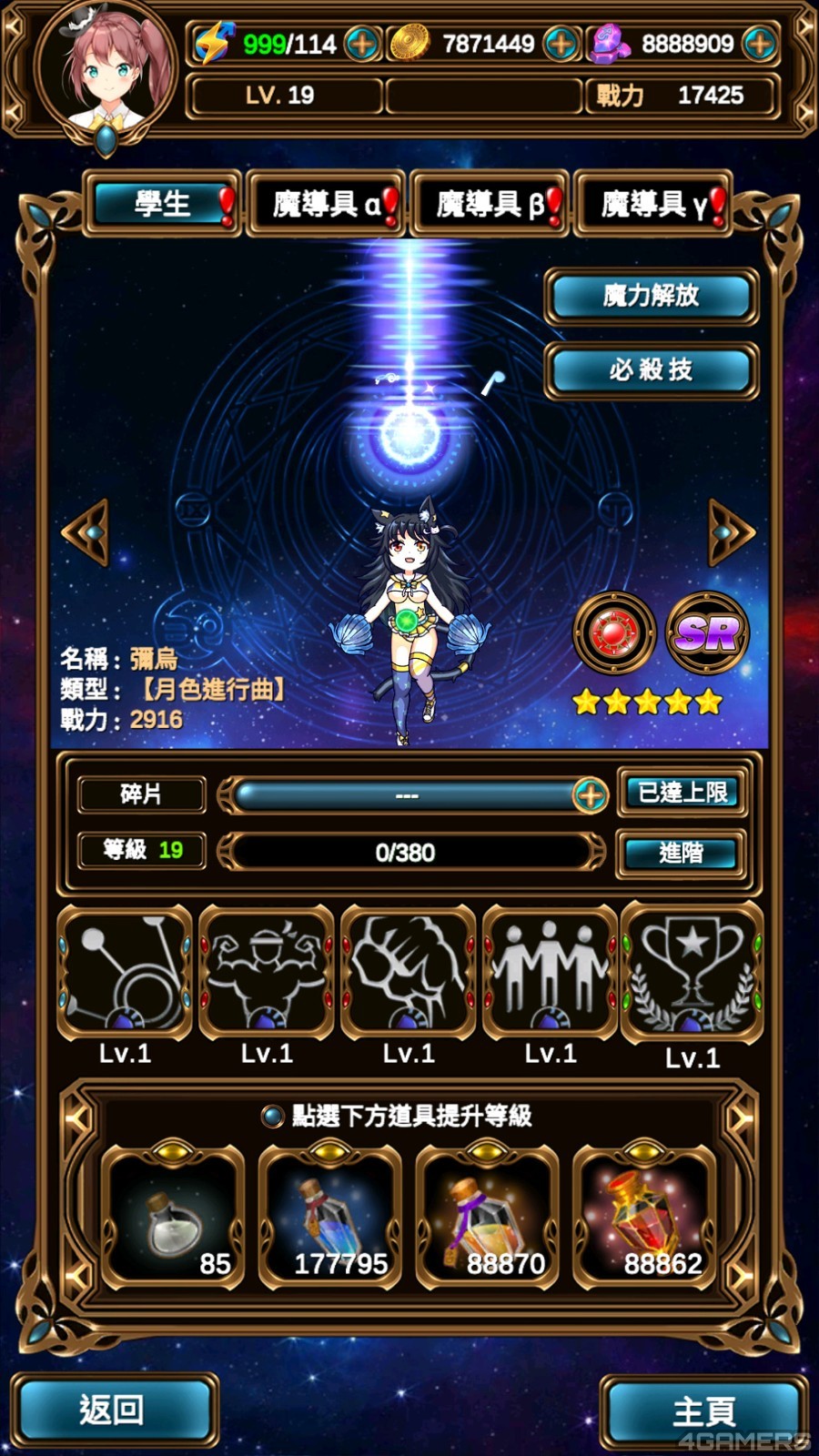Switch to the 學生 tab
Viewport: 819px width, 1456px height.
click(162, 204)
